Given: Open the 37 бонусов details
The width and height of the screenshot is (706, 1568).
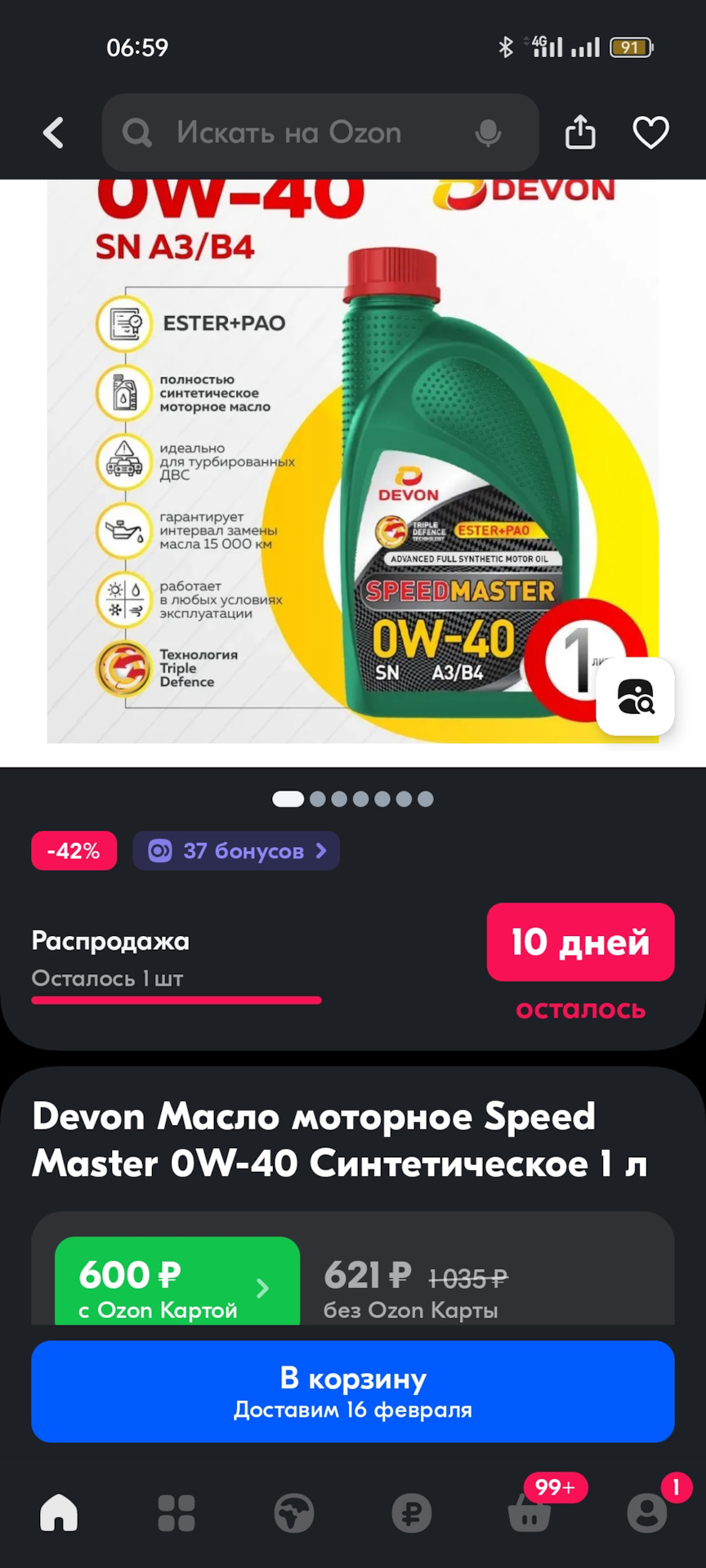Looking at the screenshot, I should click(236, 851).
